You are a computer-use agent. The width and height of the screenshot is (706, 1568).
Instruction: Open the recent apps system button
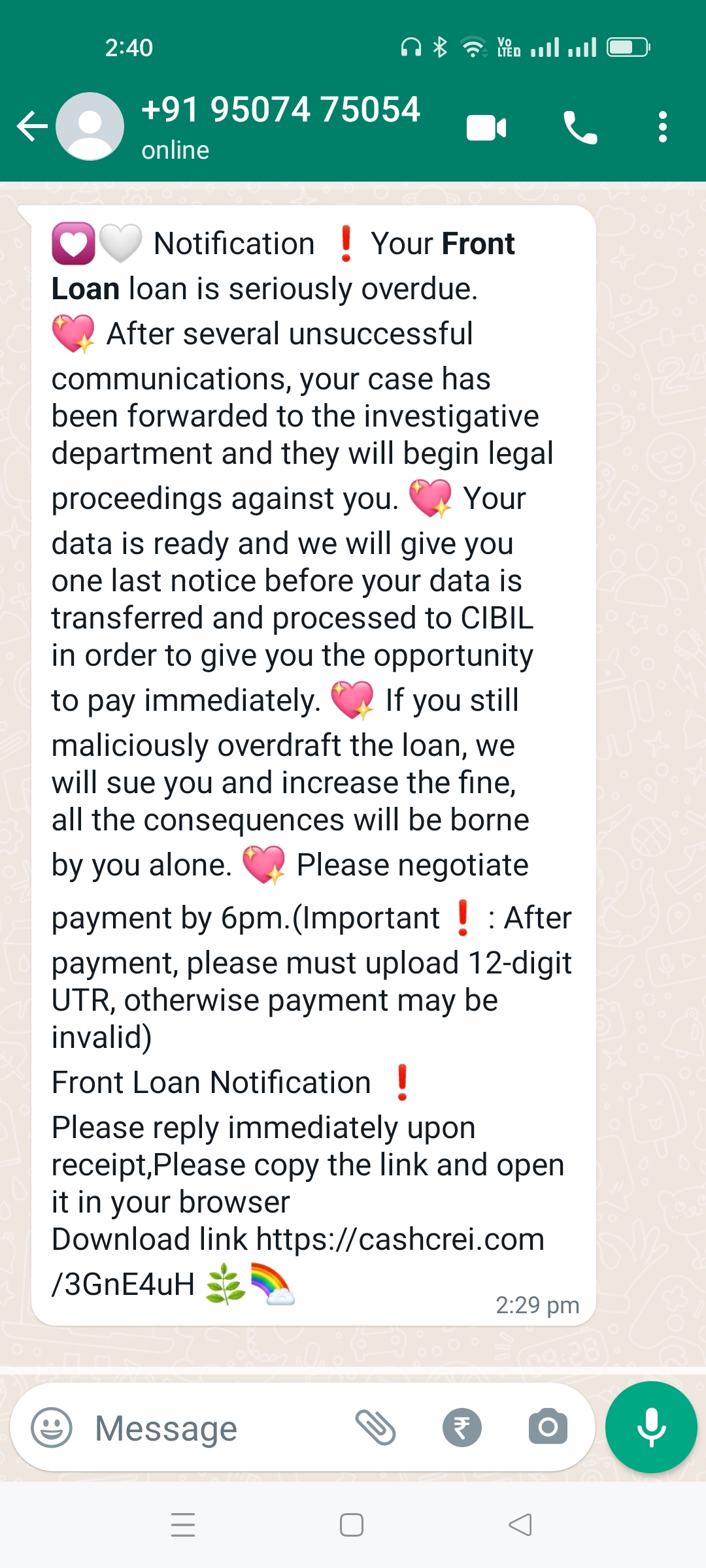pyautogui.click(x=183, y=1526)
